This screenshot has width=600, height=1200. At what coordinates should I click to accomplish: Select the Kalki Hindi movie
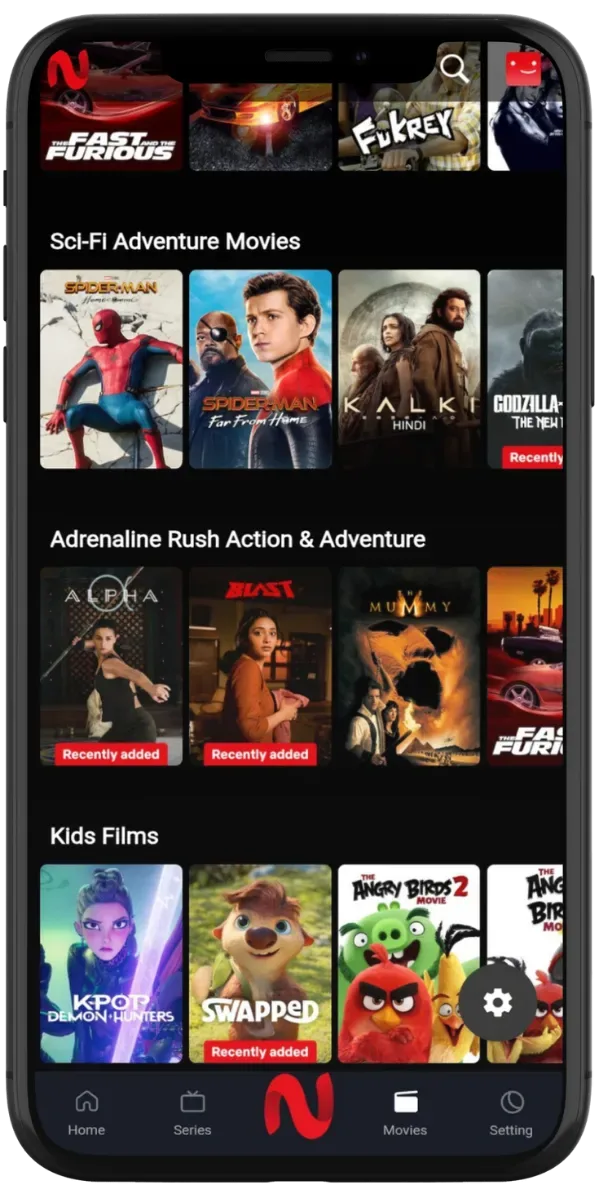click(409, 369)
